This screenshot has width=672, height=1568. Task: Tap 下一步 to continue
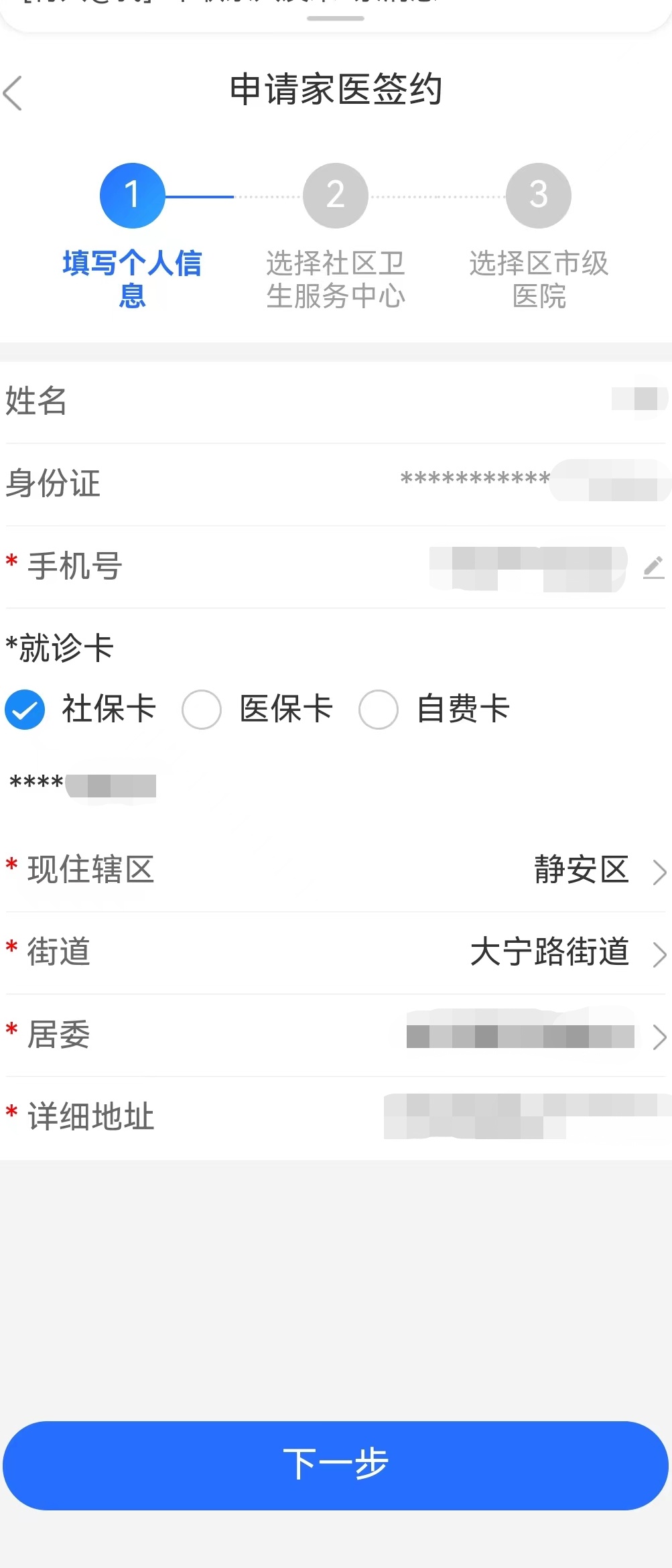[336, 1465]
